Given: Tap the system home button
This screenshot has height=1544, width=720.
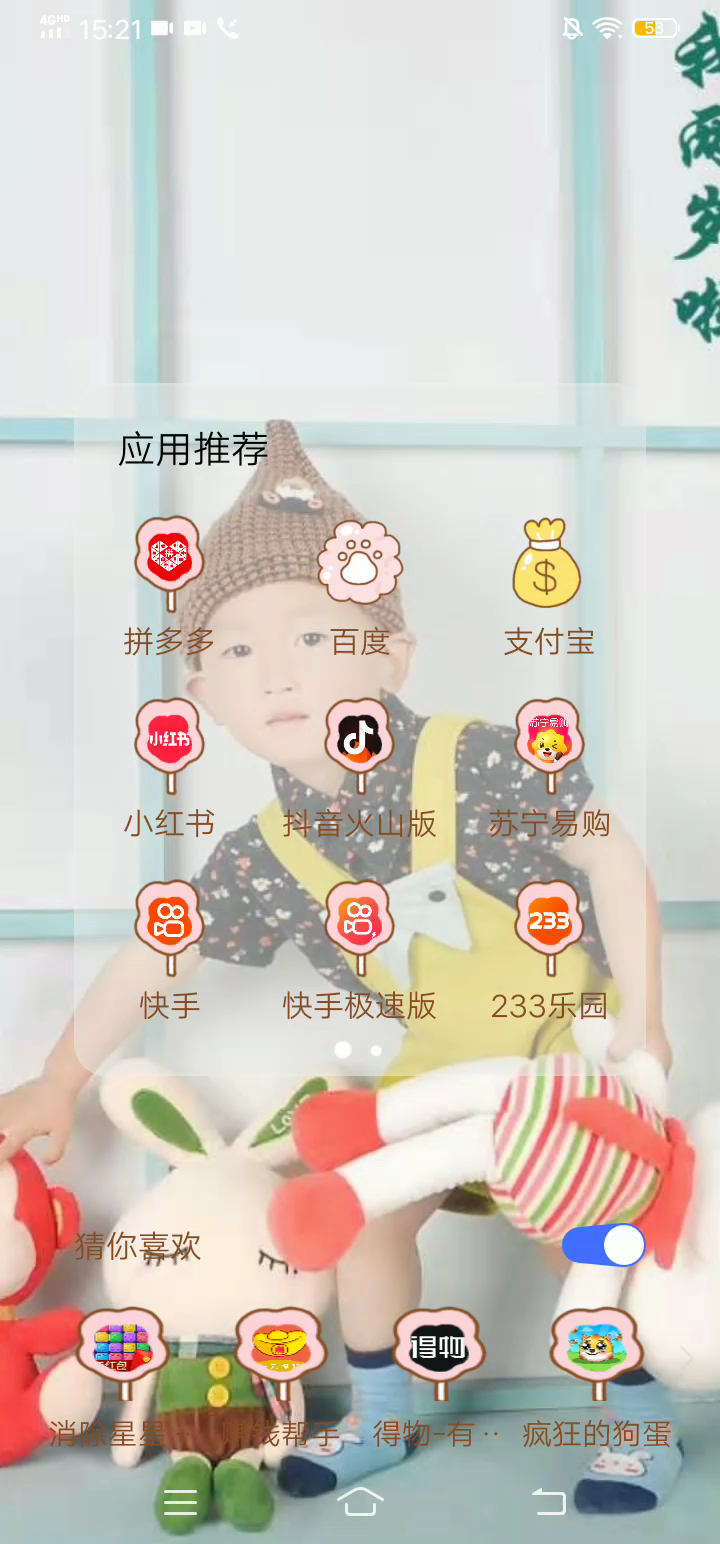Looking at the screenshot, I should pyautogui.click(x=360, y=1501).
